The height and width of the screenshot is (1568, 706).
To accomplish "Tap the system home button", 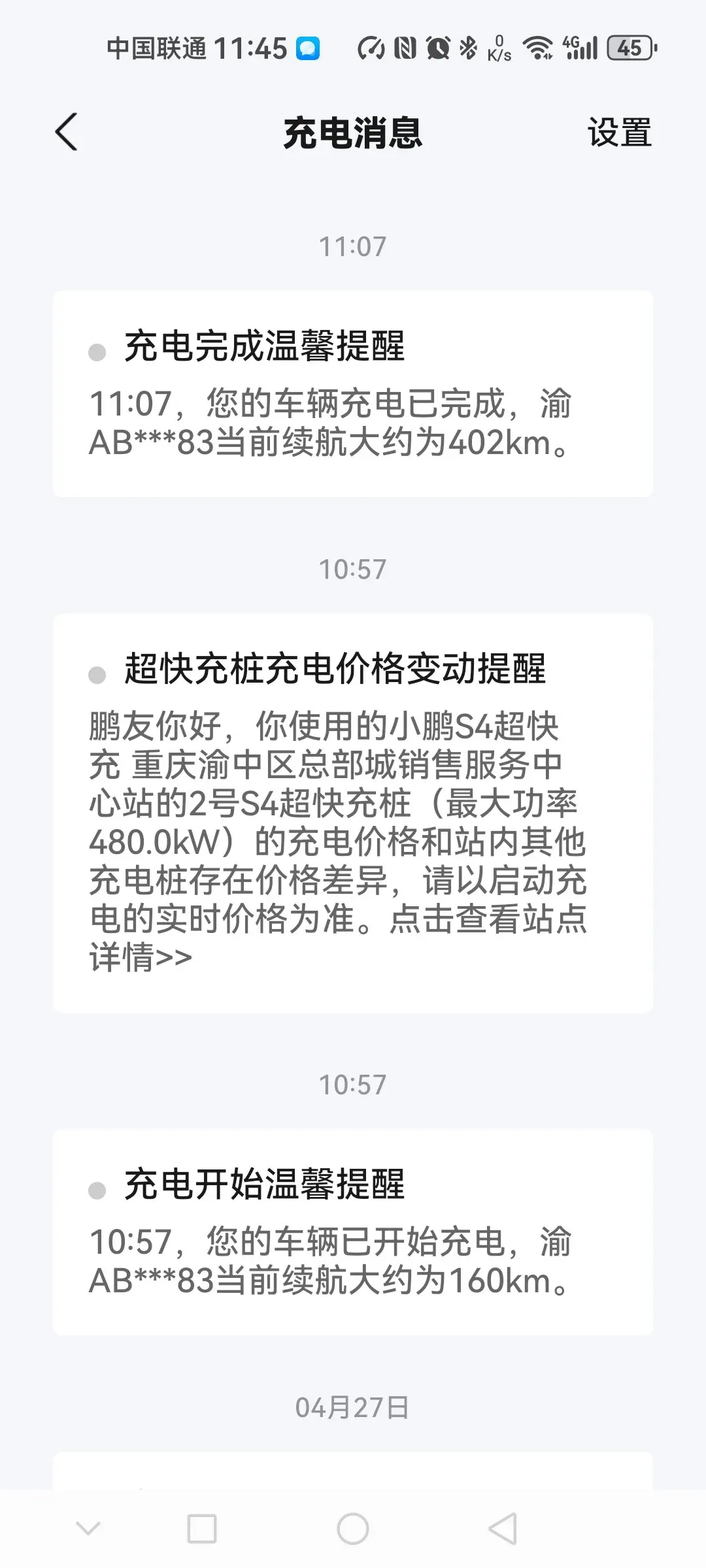I will pyautogui.click(x=353, y=1529).
